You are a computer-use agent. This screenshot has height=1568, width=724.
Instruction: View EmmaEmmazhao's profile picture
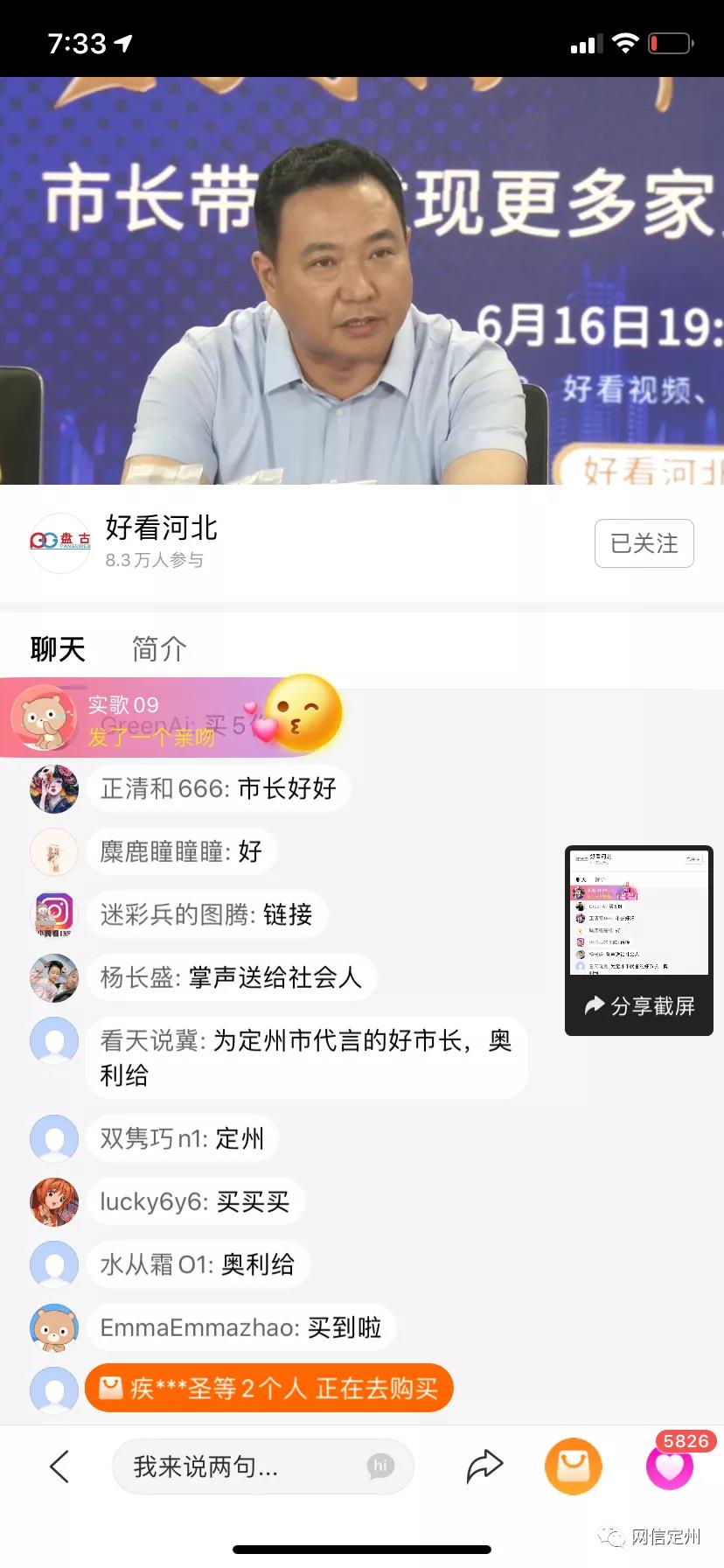(x=54, y=1327)
